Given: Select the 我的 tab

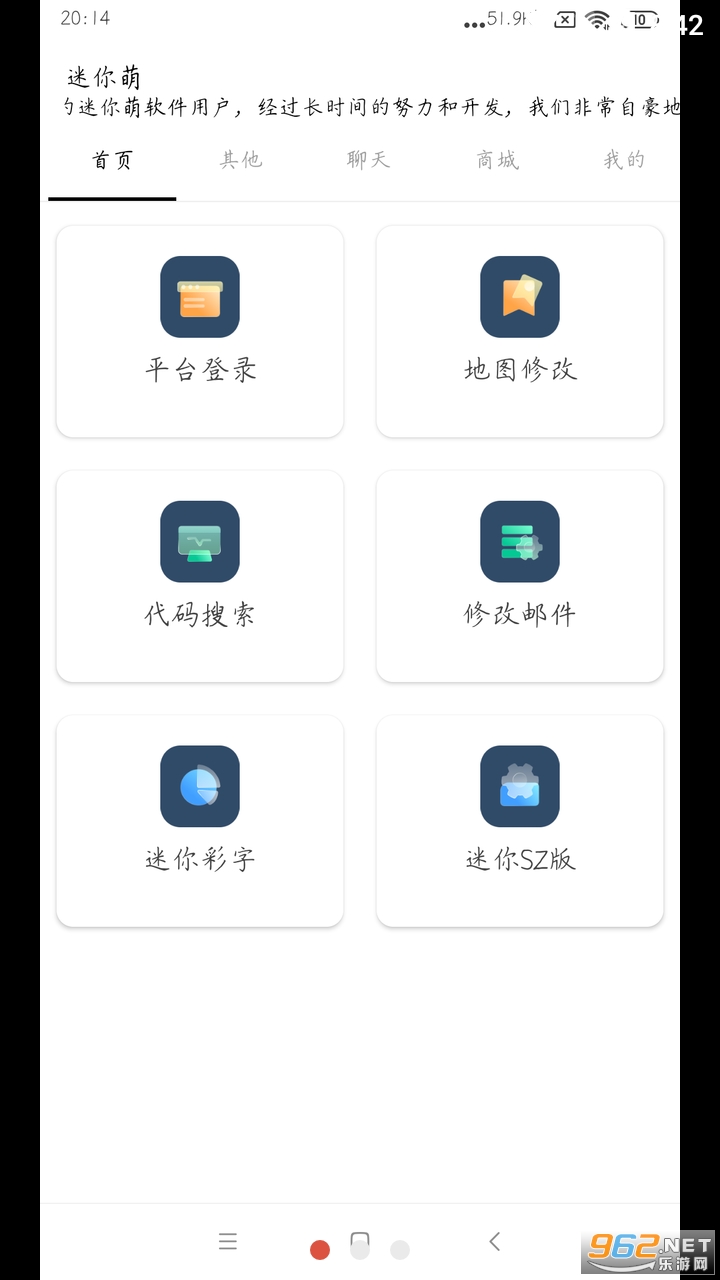Looking at the screenshot, I should point(624,160).
